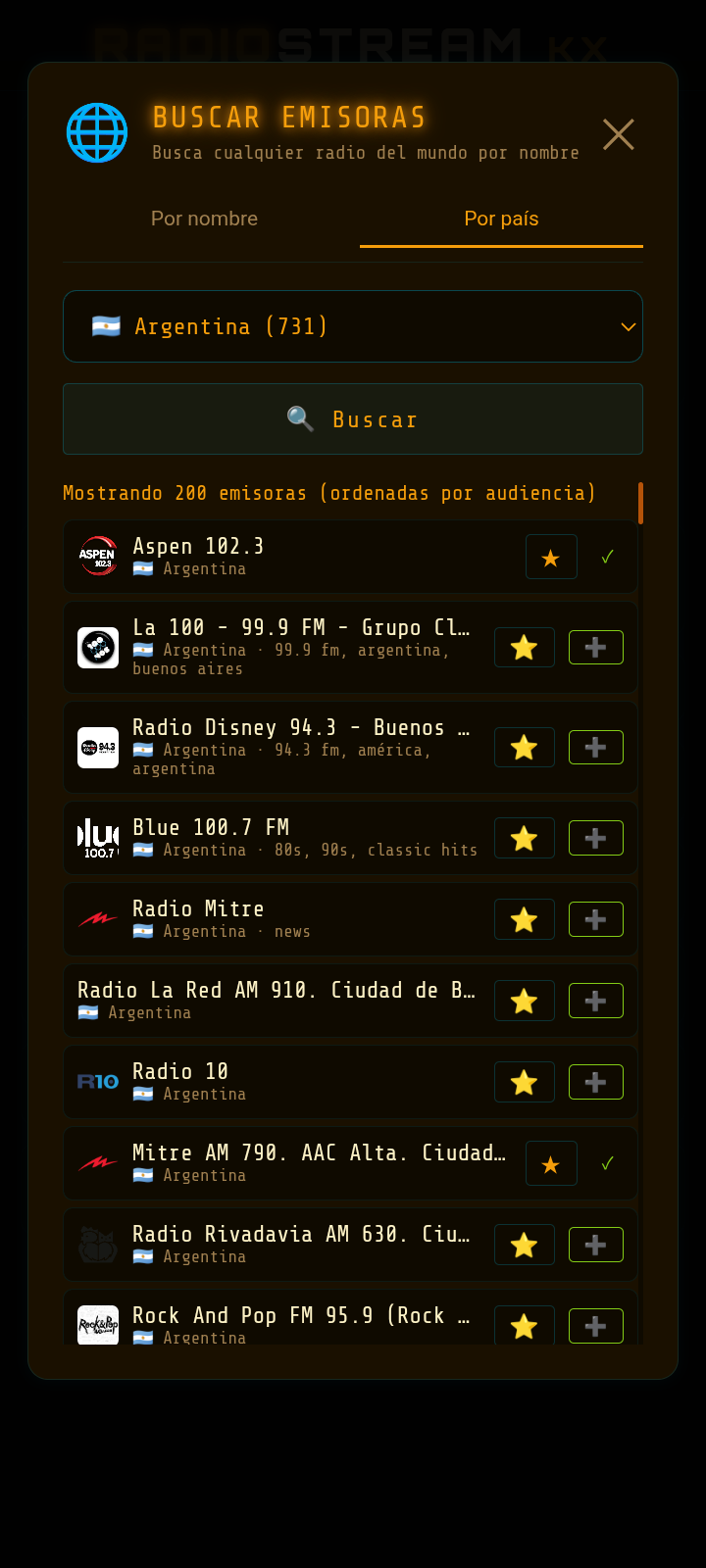Toggle star on Mitre AM 790
Image resolution: width=706 pixels, height=1568 pixels.
coord(551,1164)
